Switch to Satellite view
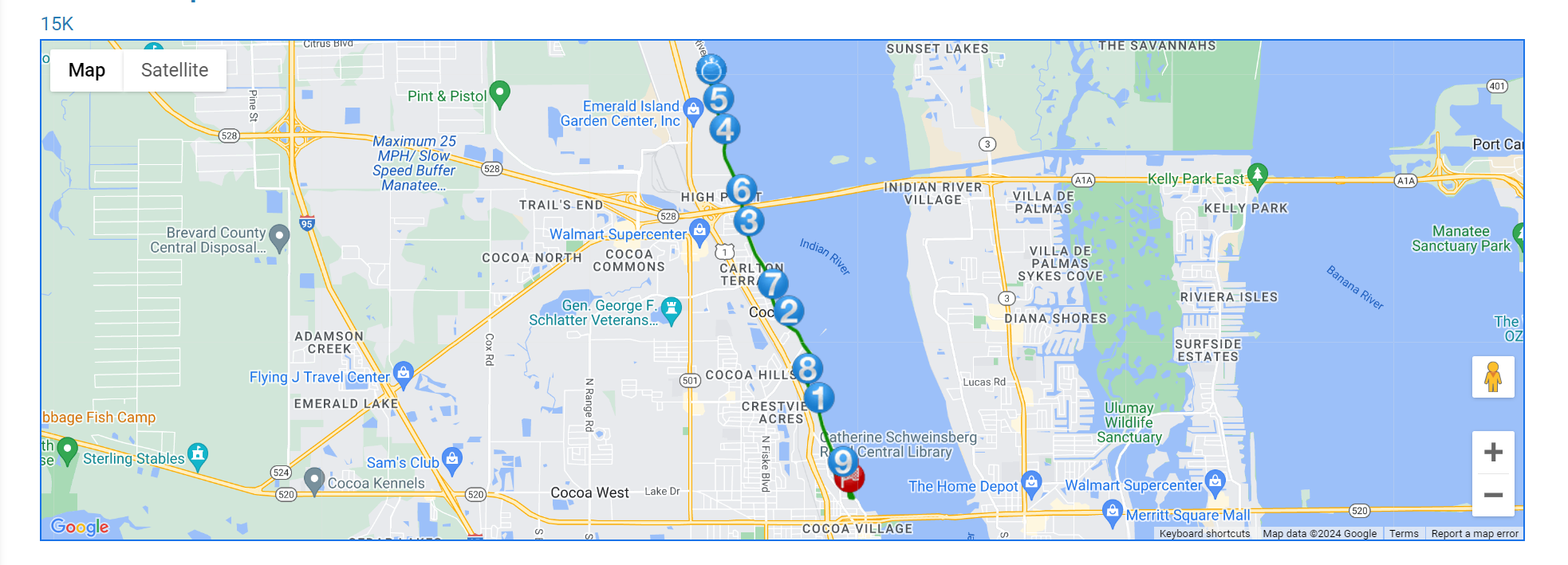 174,70
